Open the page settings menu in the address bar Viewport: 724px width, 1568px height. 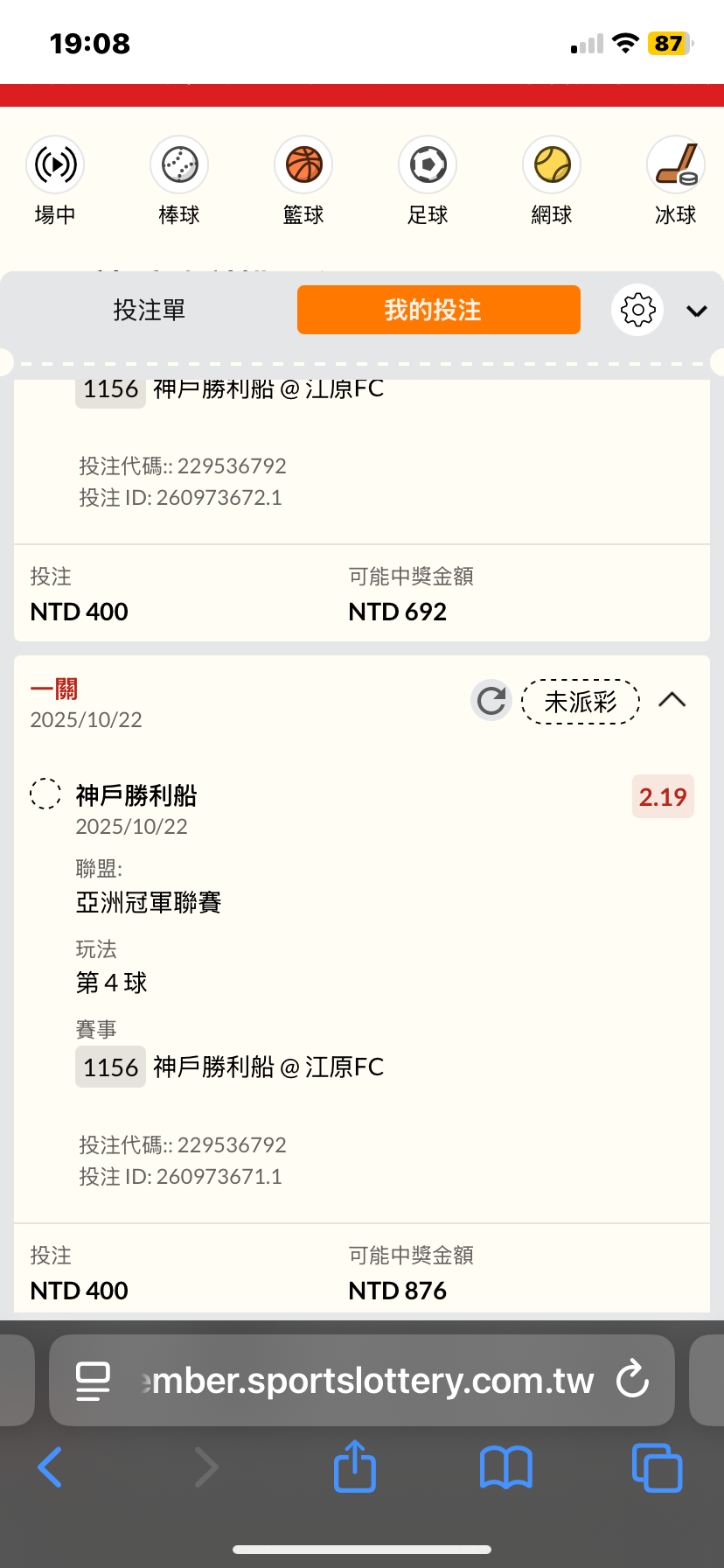pos(93,1381)
